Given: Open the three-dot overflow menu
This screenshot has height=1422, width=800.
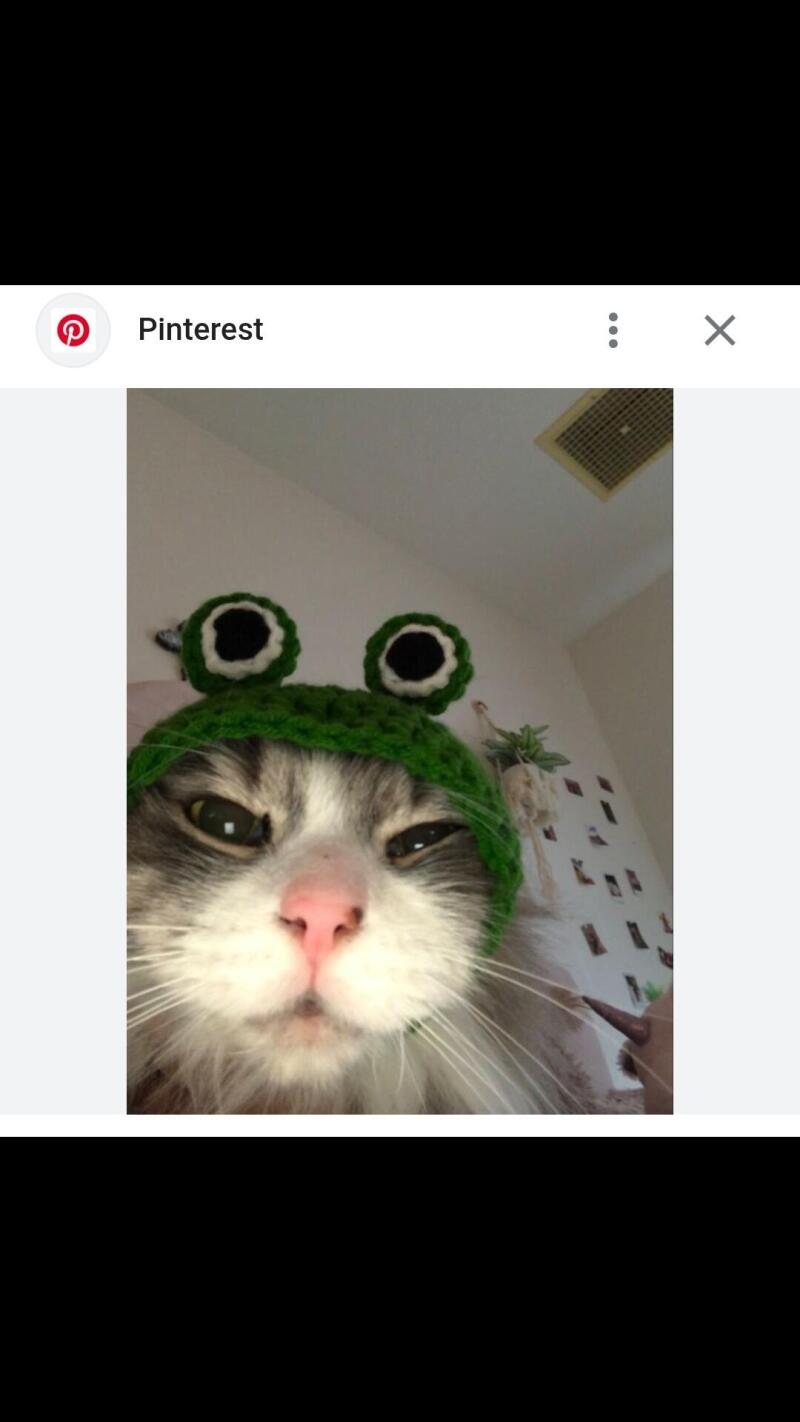Looking at the screenshot, I should (613, 330).
